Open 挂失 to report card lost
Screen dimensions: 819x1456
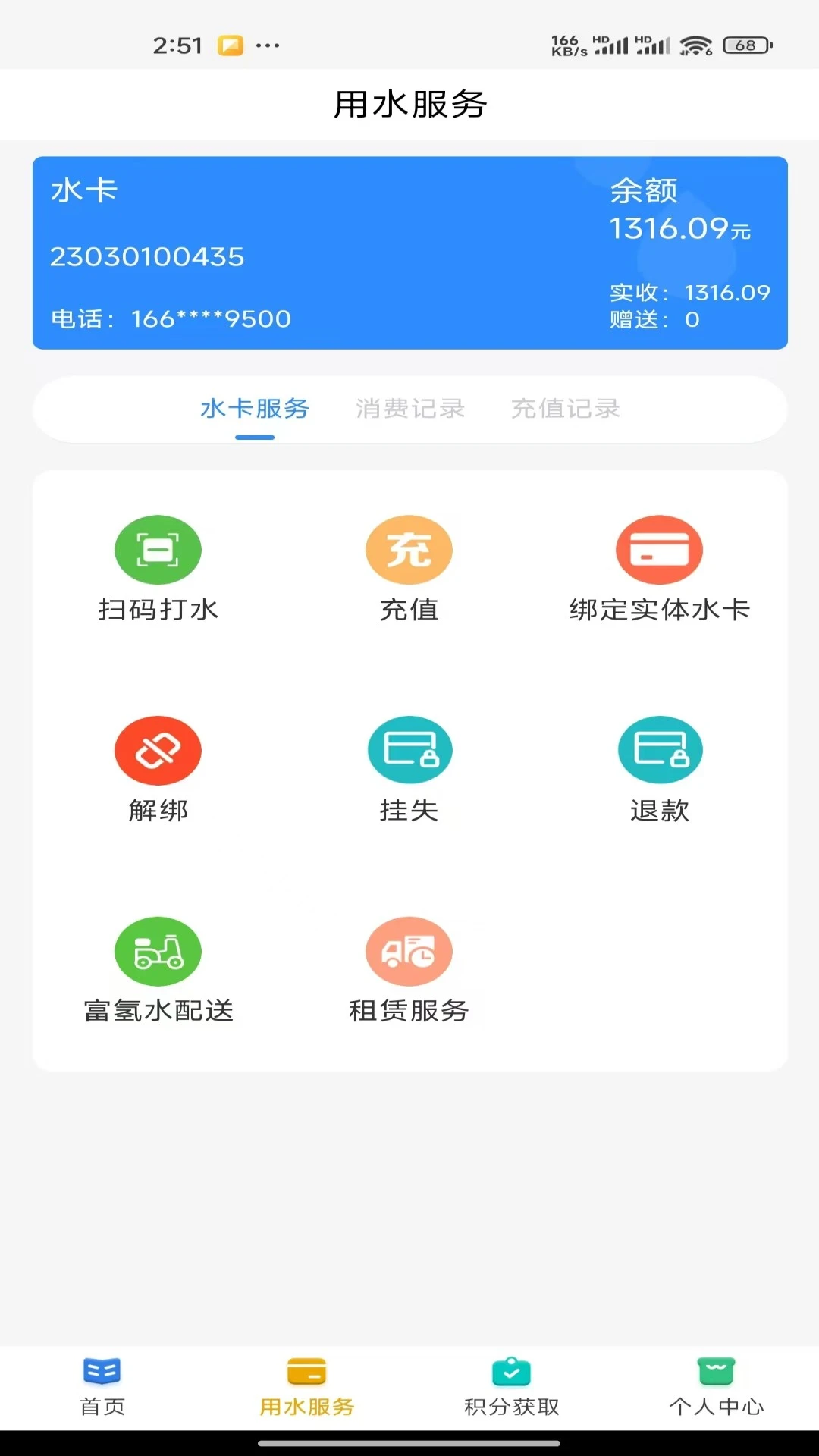pos(409,769)
